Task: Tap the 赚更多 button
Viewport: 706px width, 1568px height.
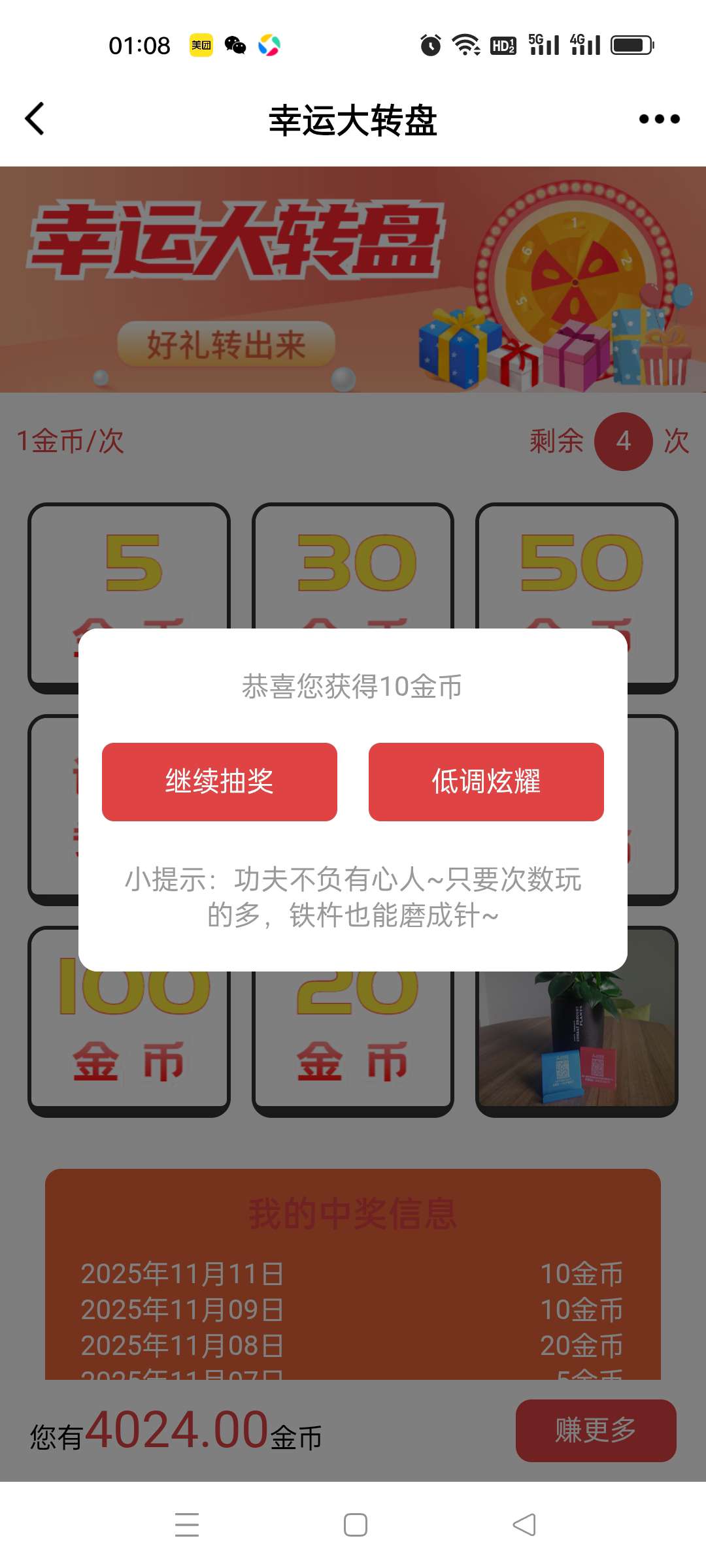Action: (x=596, y=1430)
